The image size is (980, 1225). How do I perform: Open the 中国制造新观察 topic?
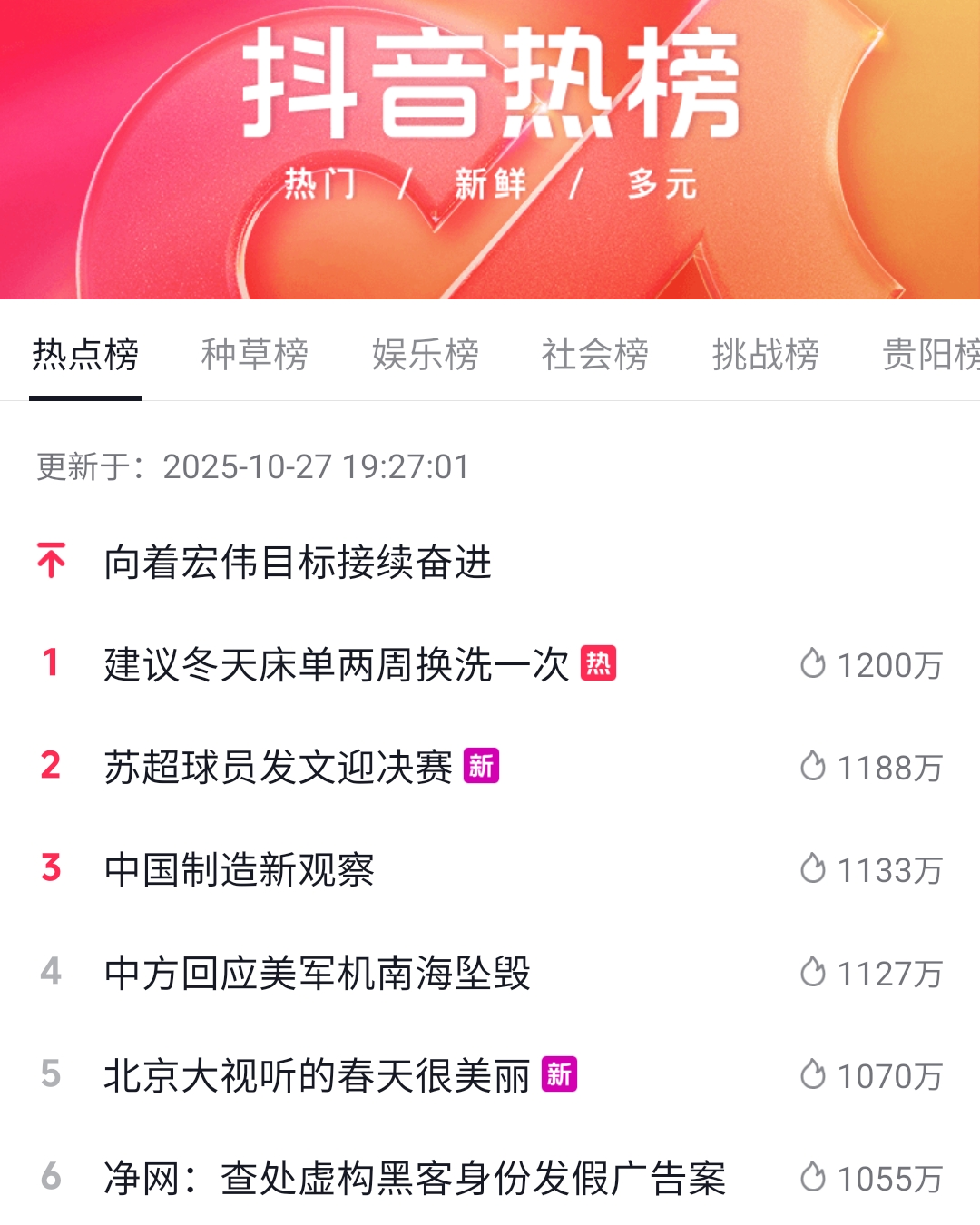point(239,870)
